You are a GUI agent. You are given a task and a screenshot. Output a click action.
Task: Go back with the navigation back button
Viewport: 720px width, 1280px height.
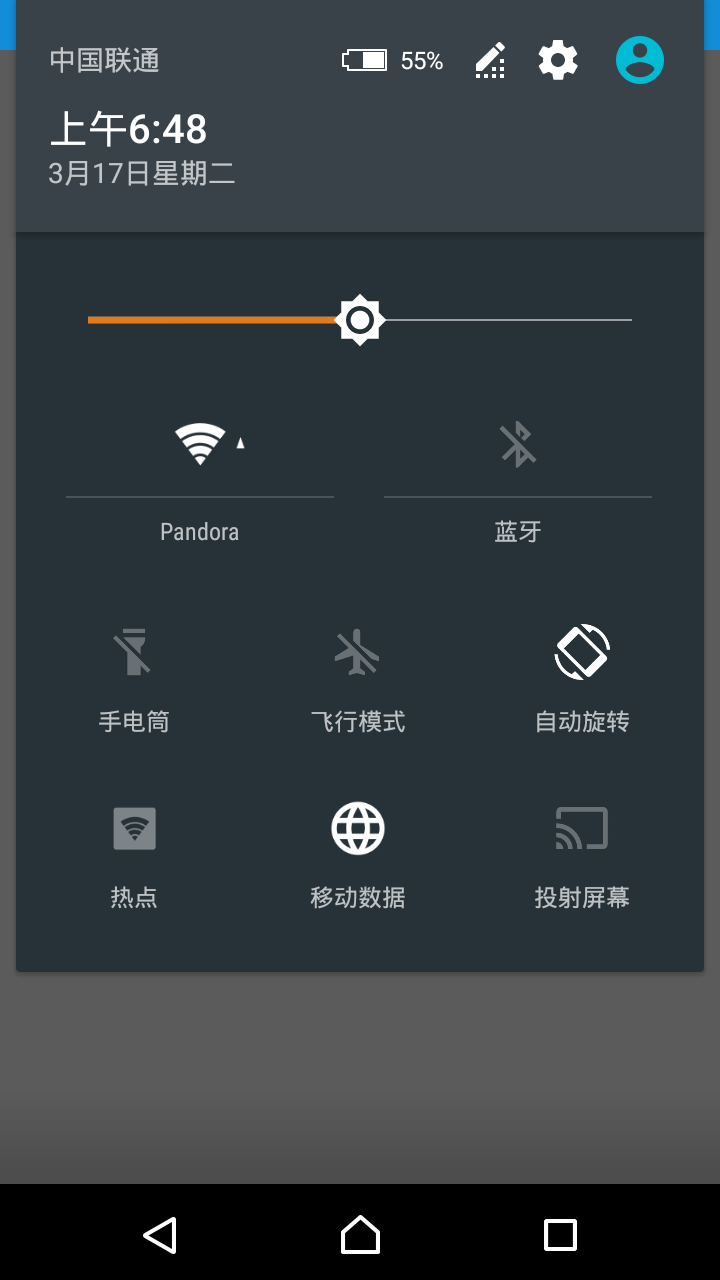click(x=160, y=1235)
